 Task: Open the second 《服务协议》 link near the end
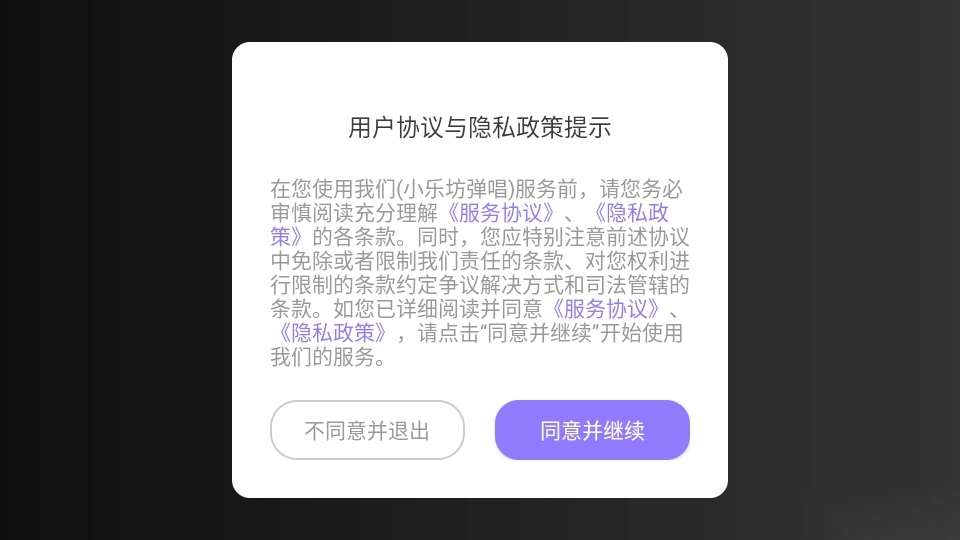point(606,309)
